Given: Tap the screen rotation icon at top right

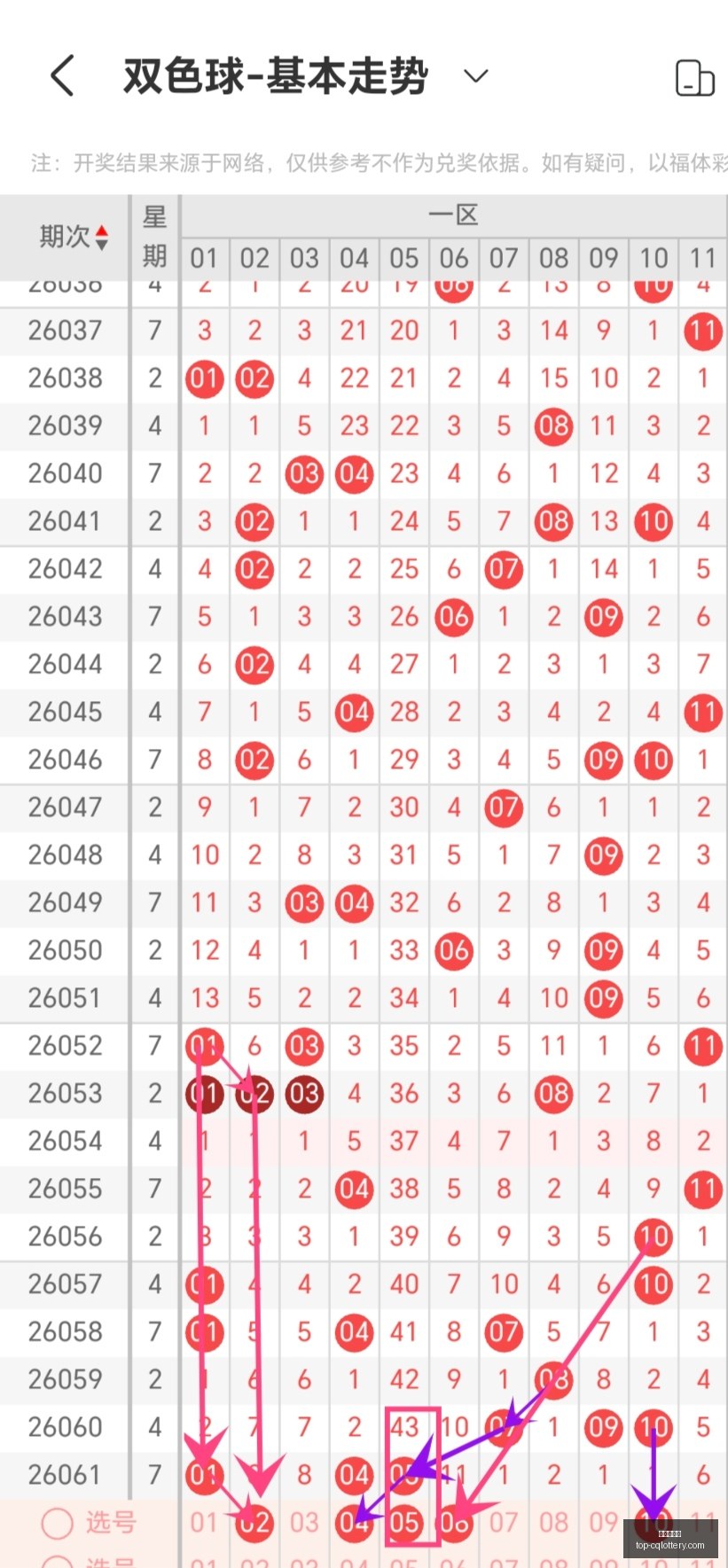Looking at the screenshot, I should point(695,77).
